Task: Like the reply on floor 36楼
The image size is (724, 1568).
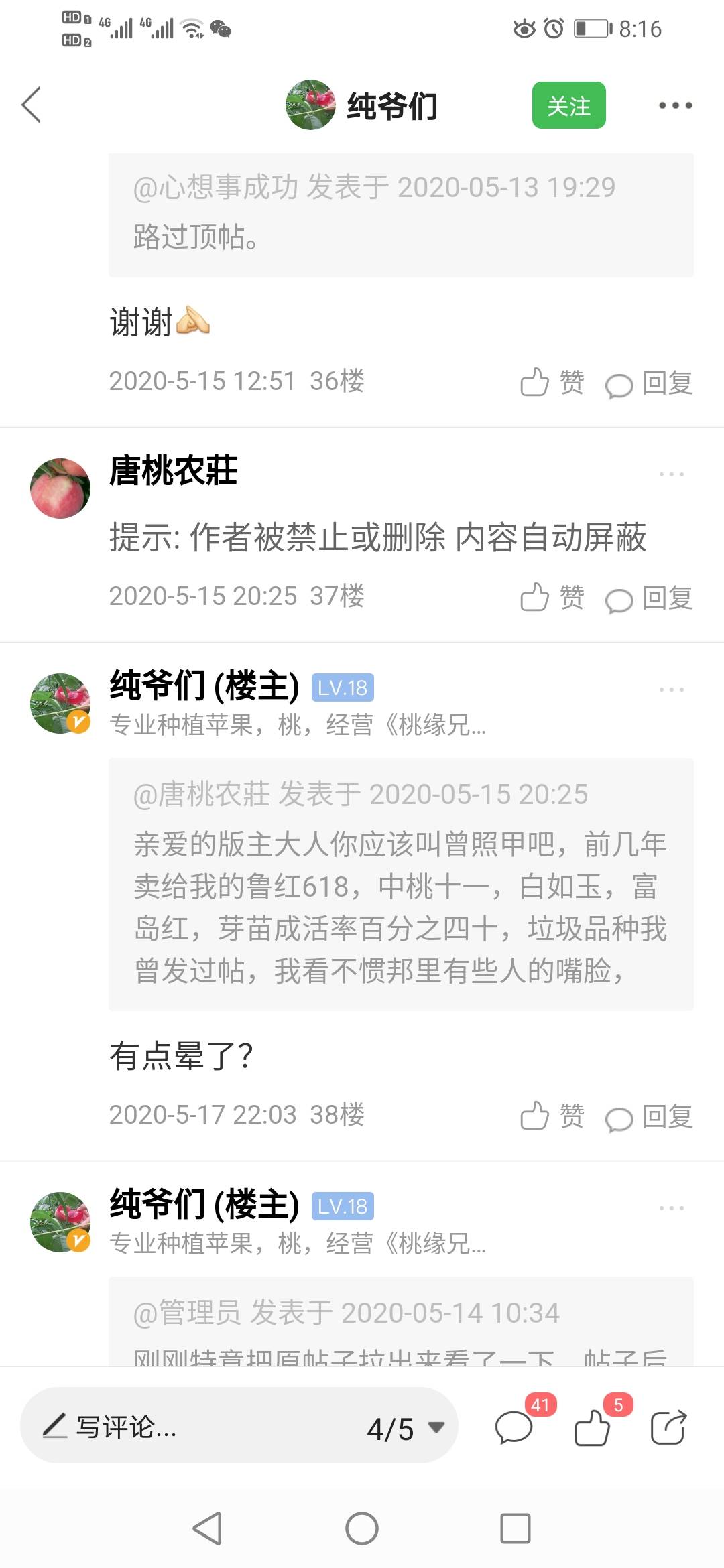Action: [552, 383]
